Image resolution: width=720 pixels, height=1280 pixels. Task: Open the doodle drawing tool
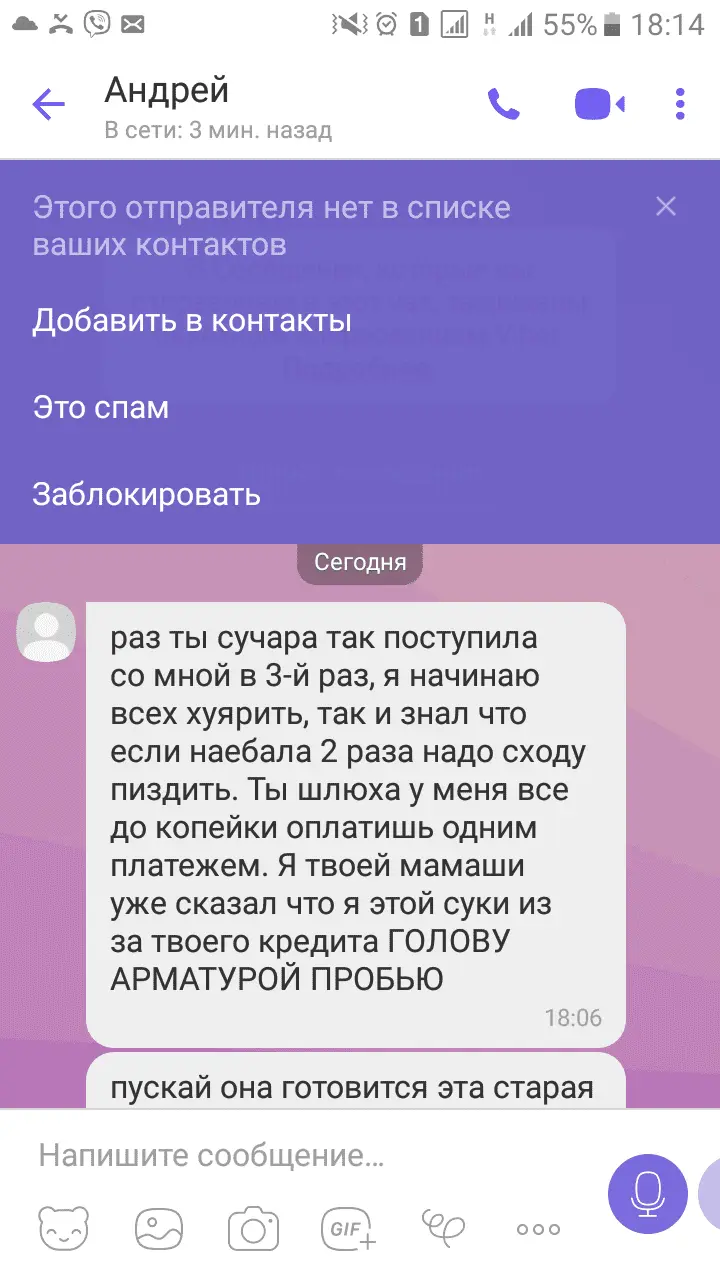click(x=443, y=1226)
